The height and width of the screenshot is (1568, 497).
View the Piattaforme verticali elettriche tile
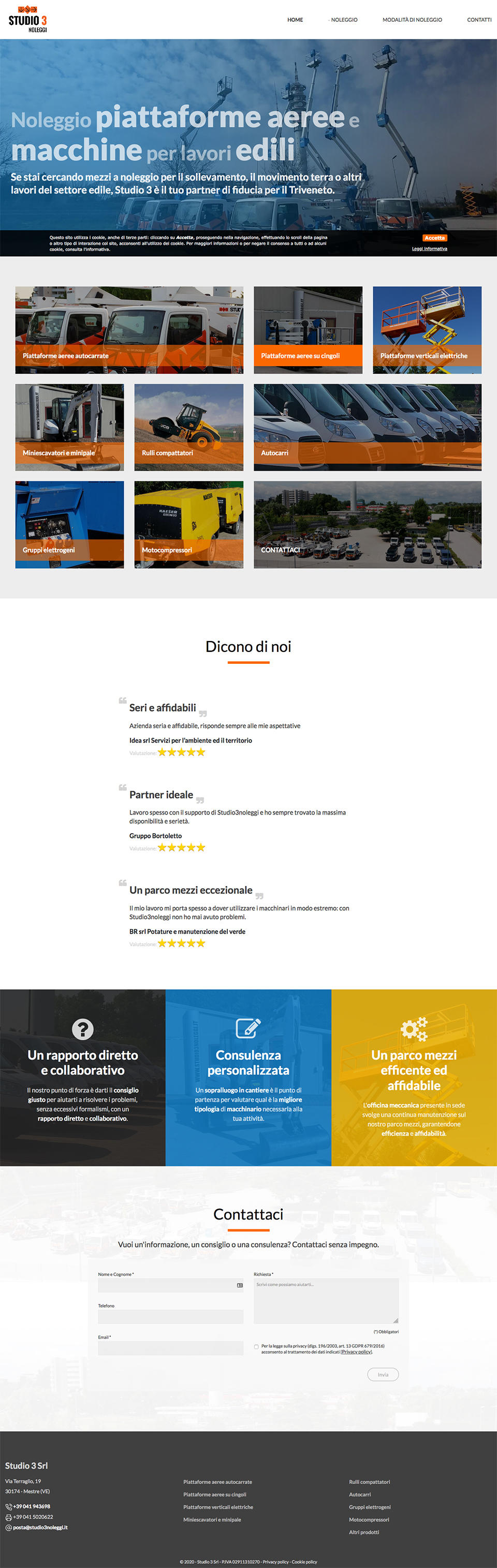click(x=427, y=330)
